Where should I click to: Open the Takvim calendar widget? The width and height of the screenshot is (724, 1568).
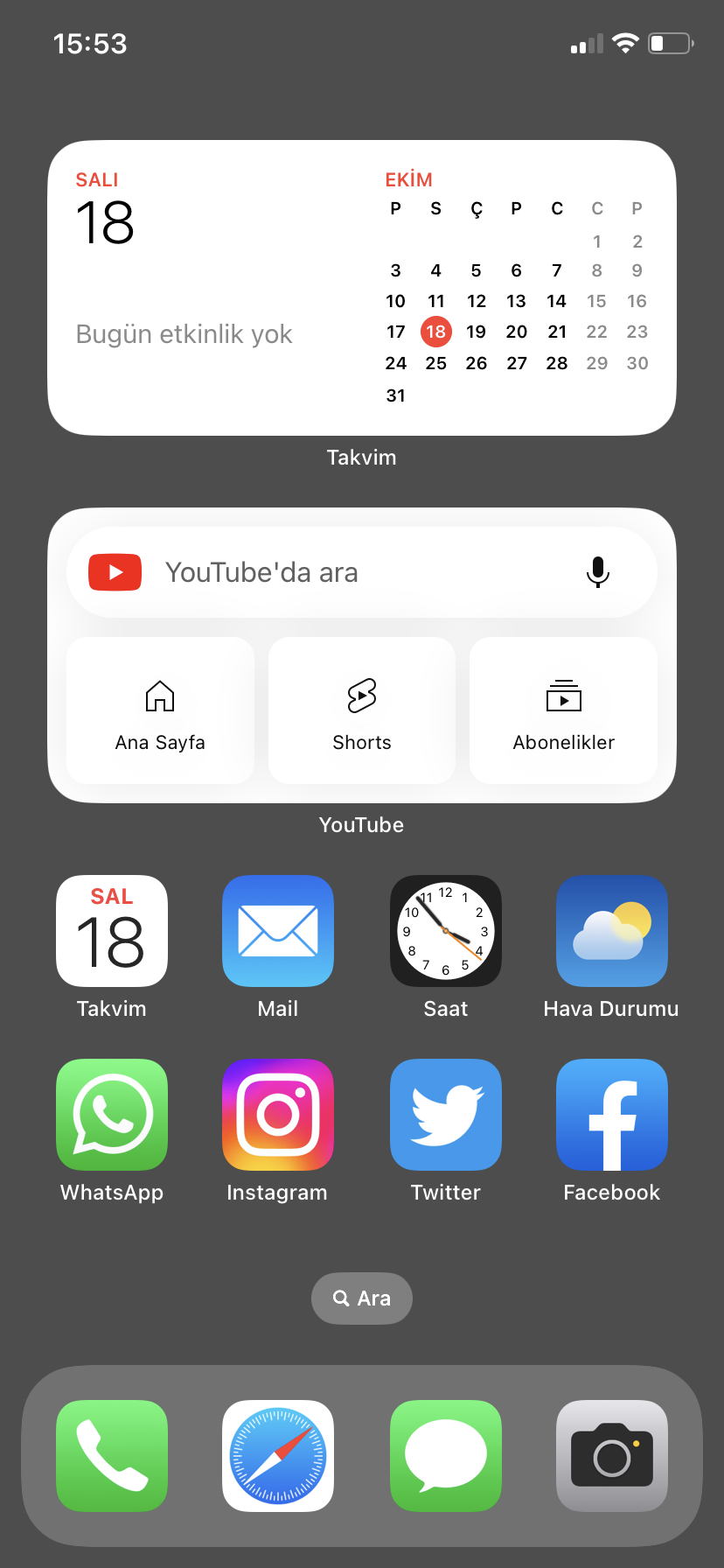[x=361, y=287]
